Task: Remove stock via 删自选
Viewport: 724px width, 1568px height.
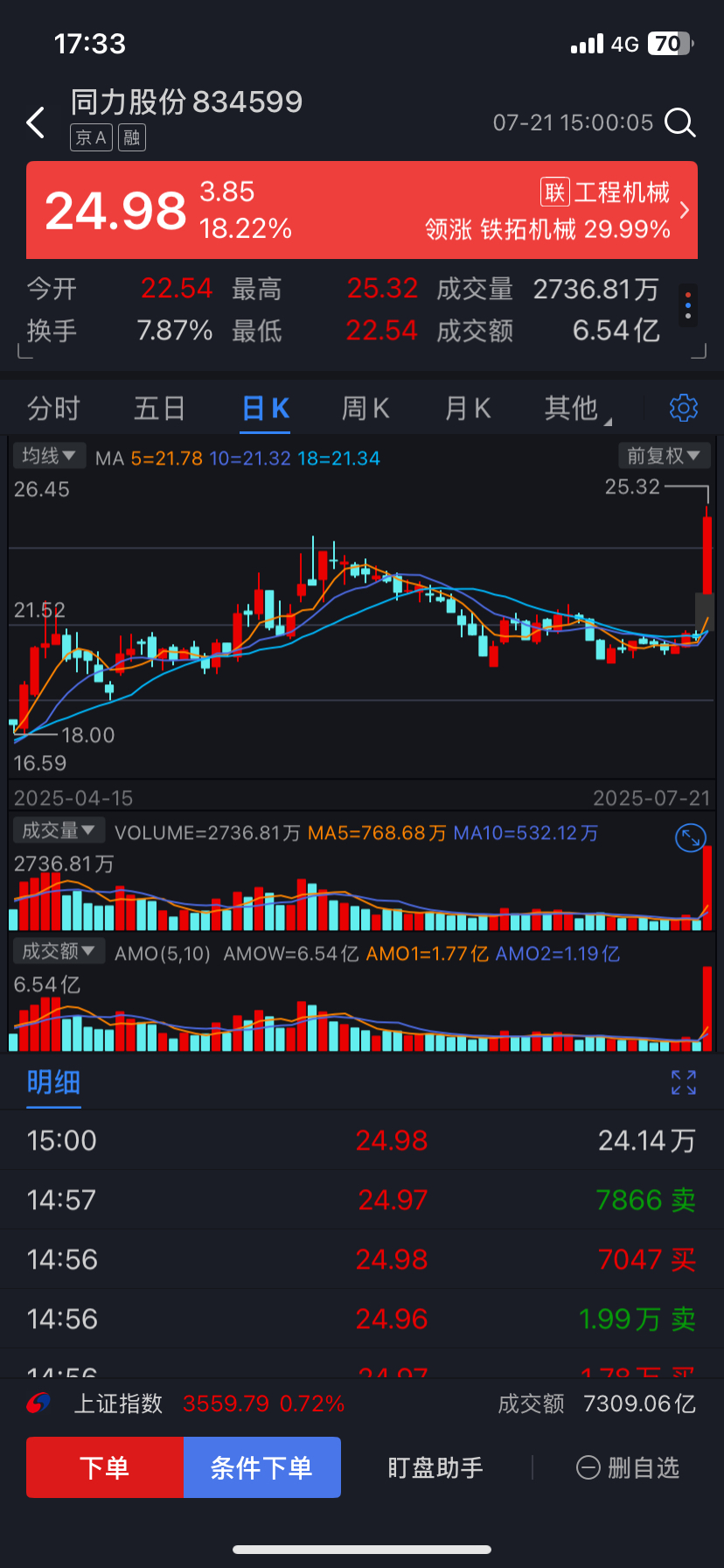Action: [x=628, y=1467]
